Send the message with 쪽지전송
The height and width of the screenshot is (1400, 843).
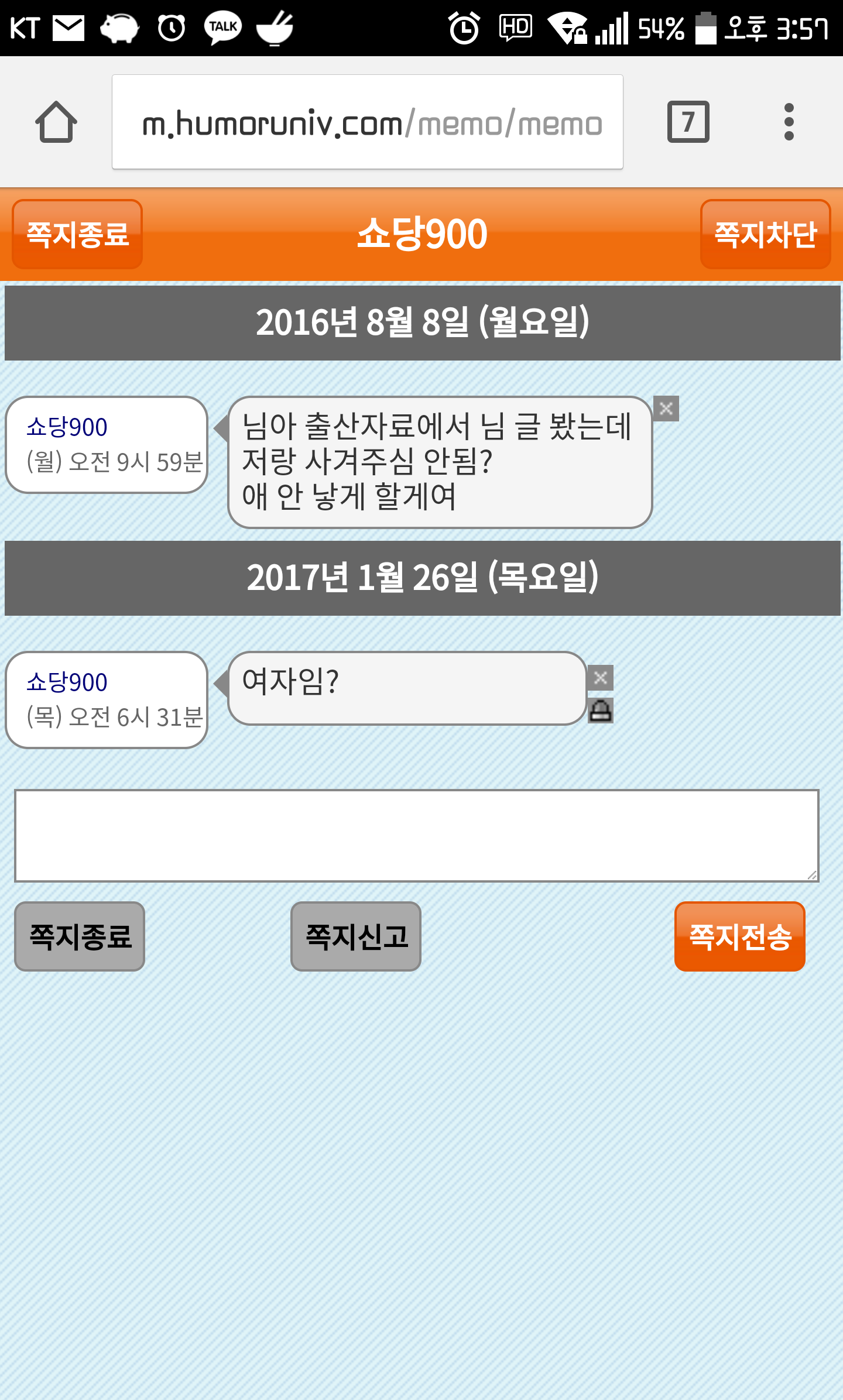(740, 936)
